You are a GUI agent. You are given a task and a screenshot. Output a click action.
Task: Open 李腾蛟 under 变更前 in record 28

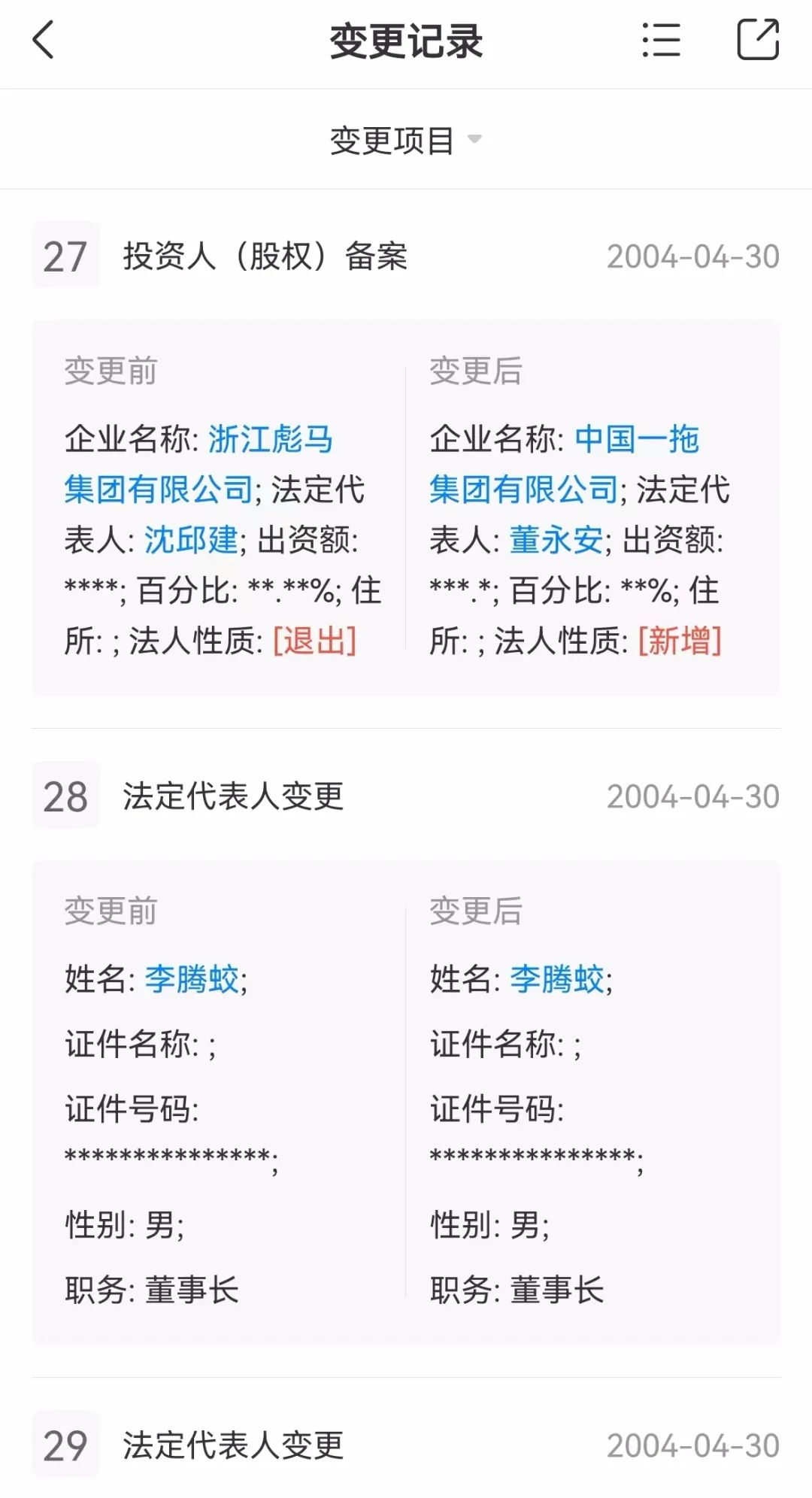click(192, 979)
